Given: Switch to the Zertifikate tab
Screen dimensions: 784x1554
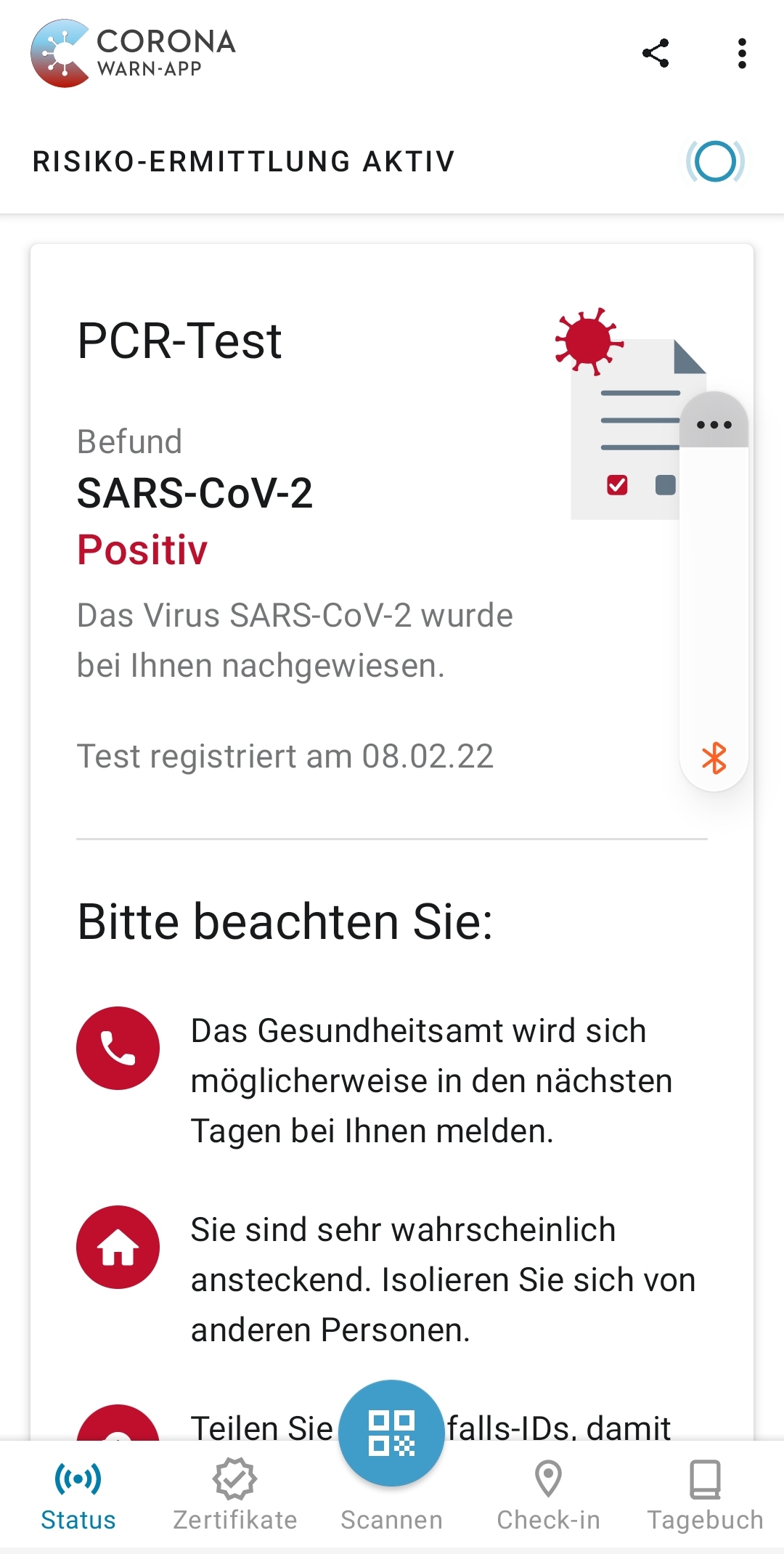Looking at the screenshot, I should (235, 1496).
